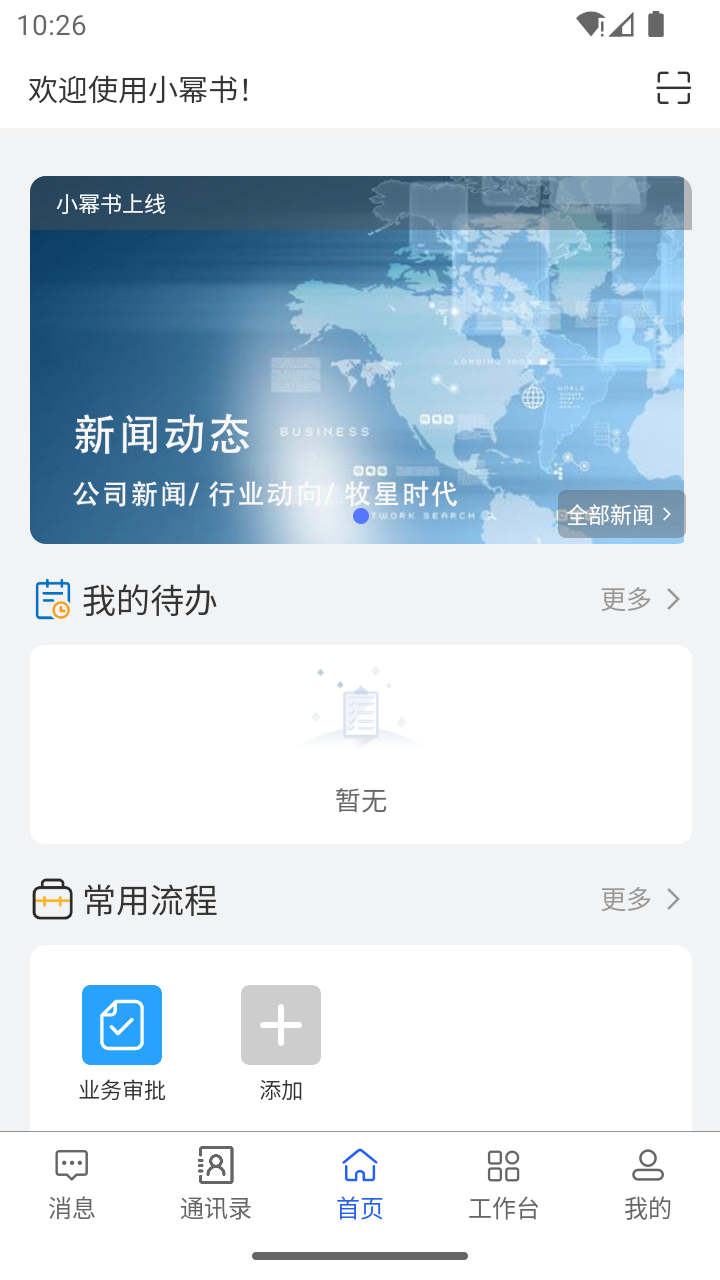Switch to the 工作台 tab

[503, 1185]
